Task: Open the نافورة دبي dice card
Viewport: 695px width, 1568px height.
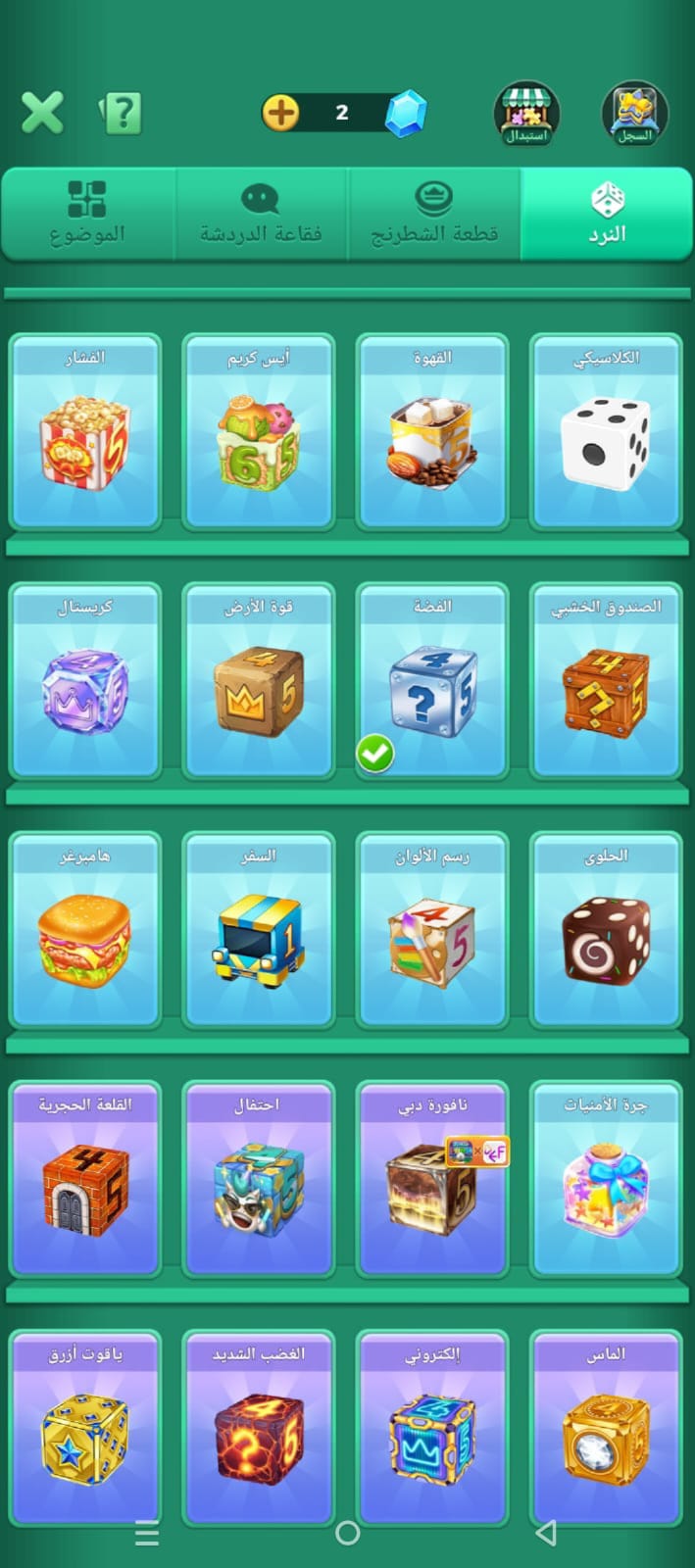Action: tap(432, 1179)
